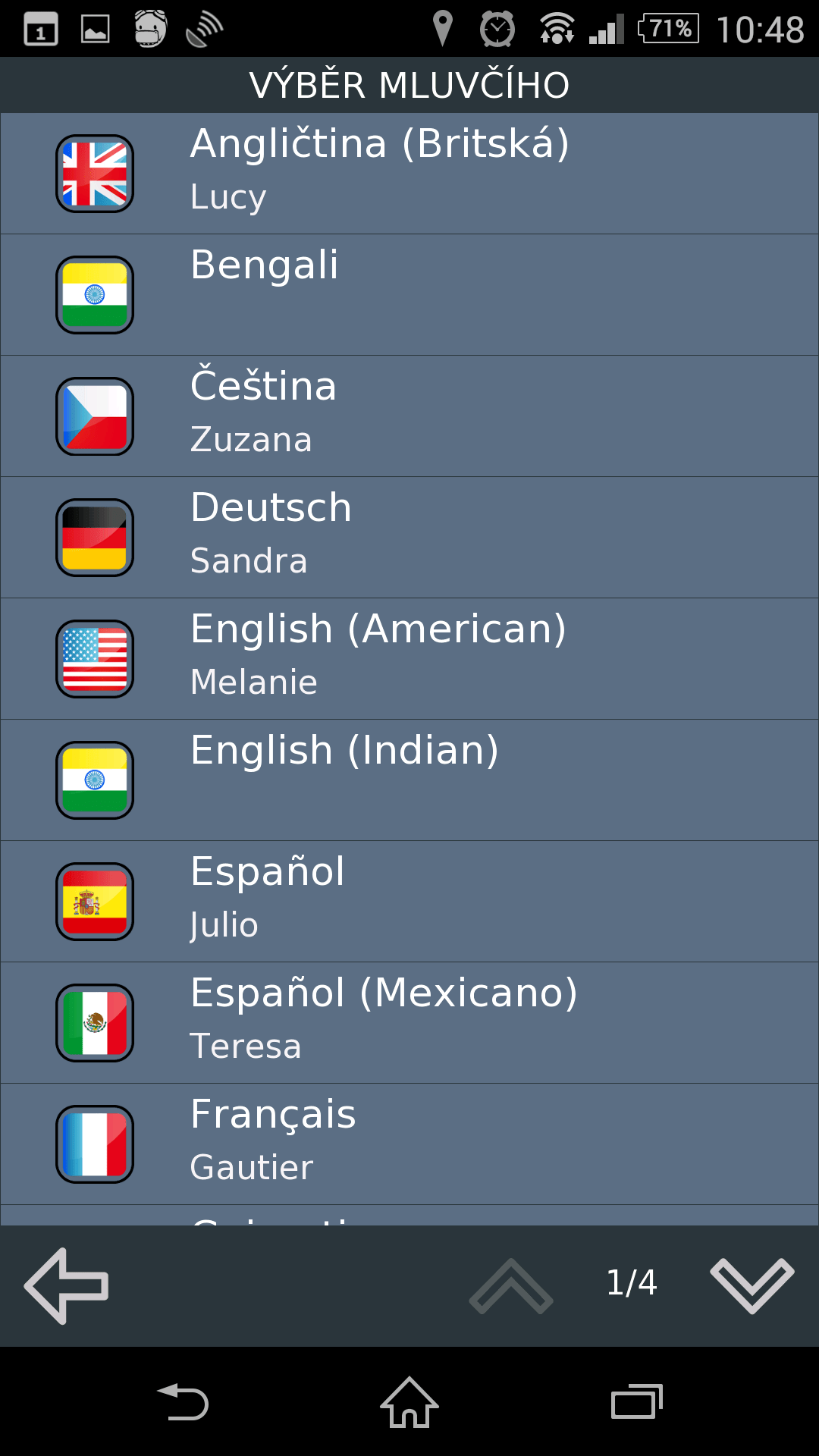Select English (American) voice Melanie
Image resolution: width=819 pixels, height=1456 pixels.
point(409,659)
